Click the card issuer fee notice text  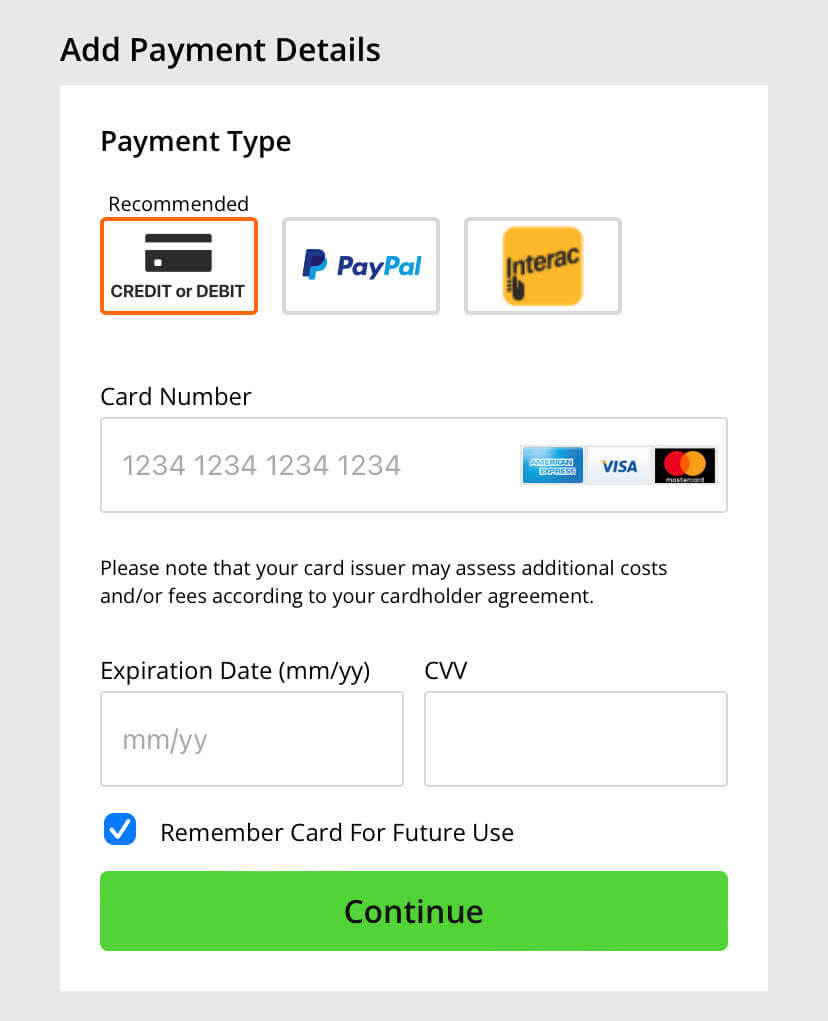tap(383, 581)
